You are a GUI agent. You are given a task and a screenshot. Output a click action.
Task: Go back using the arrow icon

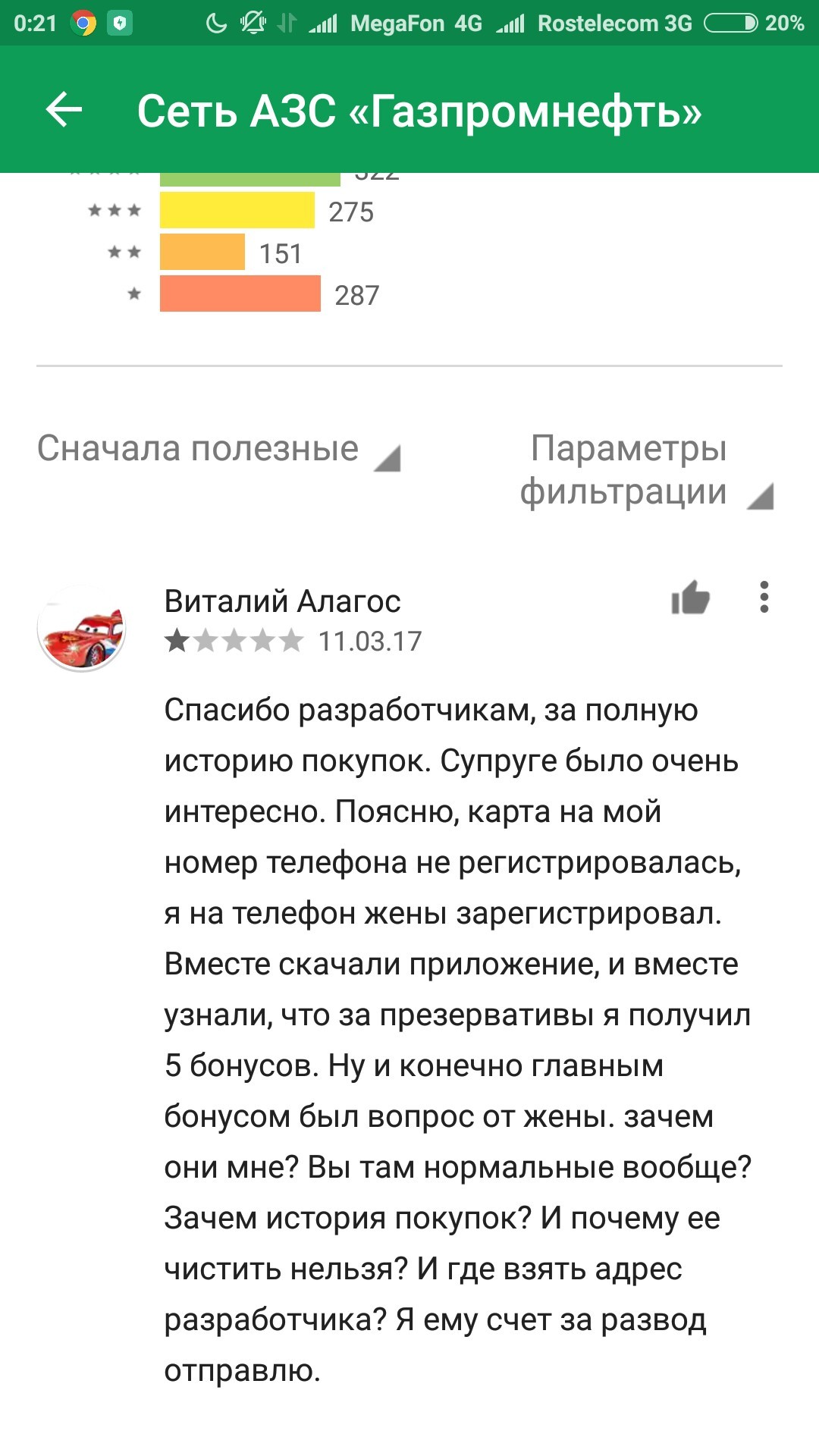pyautogui.click(x=64, y=110)
